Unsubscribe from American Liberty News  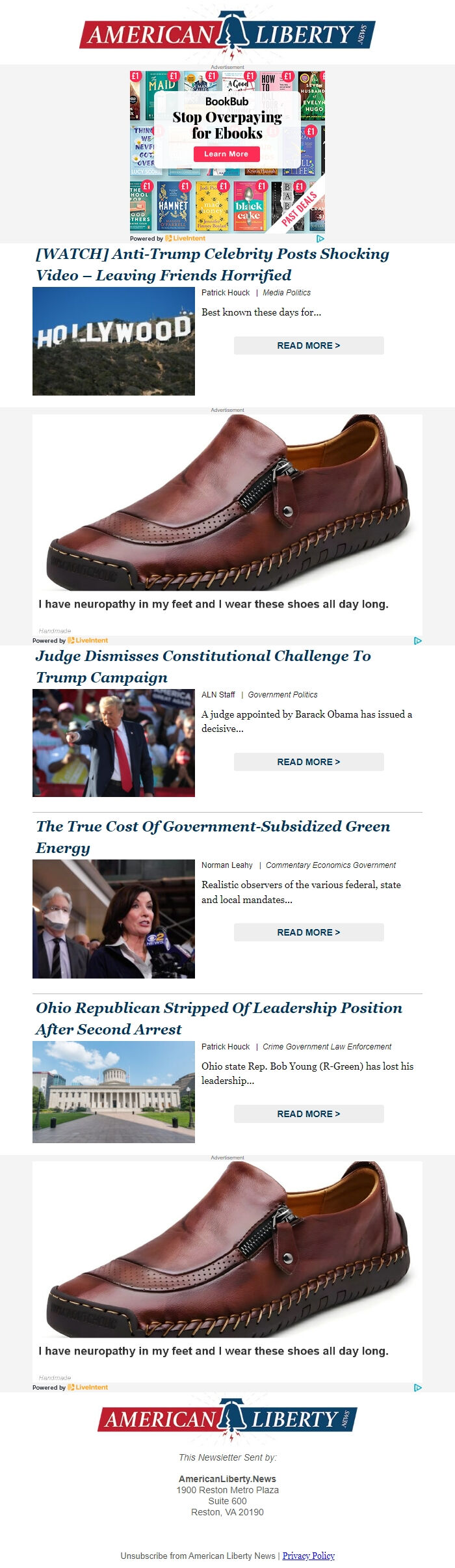point(198,1556)
